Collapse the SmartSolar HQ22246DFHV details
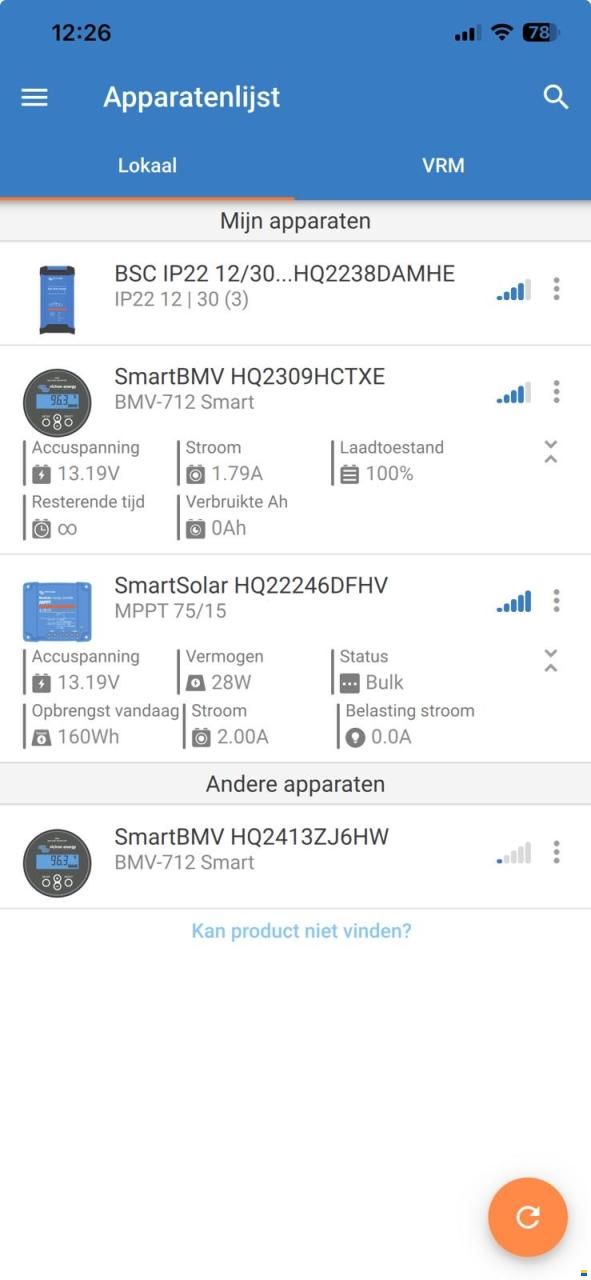 pyautogui.click(x=550, y=660)
